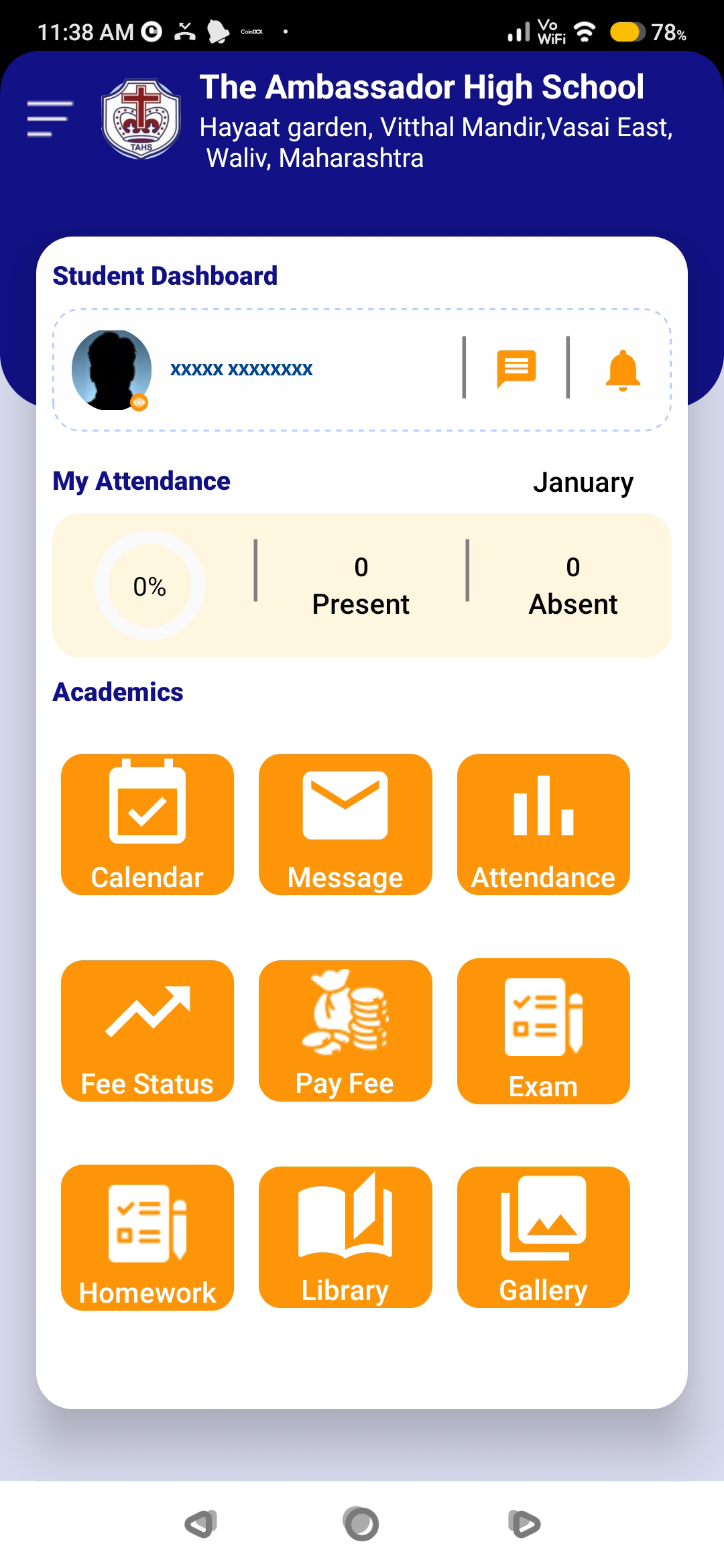
Task: Open the Attendance tile
Action: [544, 824]
